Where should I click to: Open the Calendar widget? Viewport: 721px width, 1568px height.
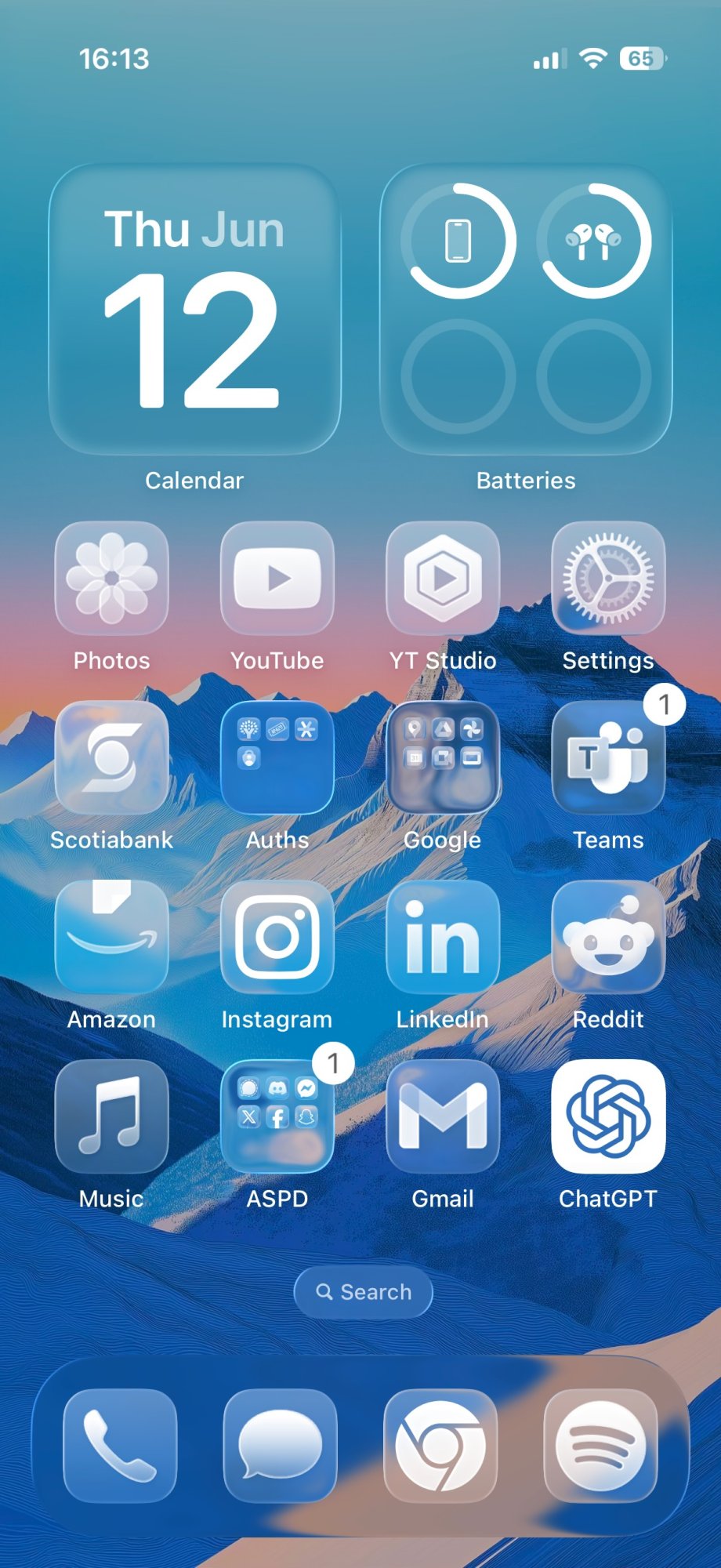pos(194,309)
